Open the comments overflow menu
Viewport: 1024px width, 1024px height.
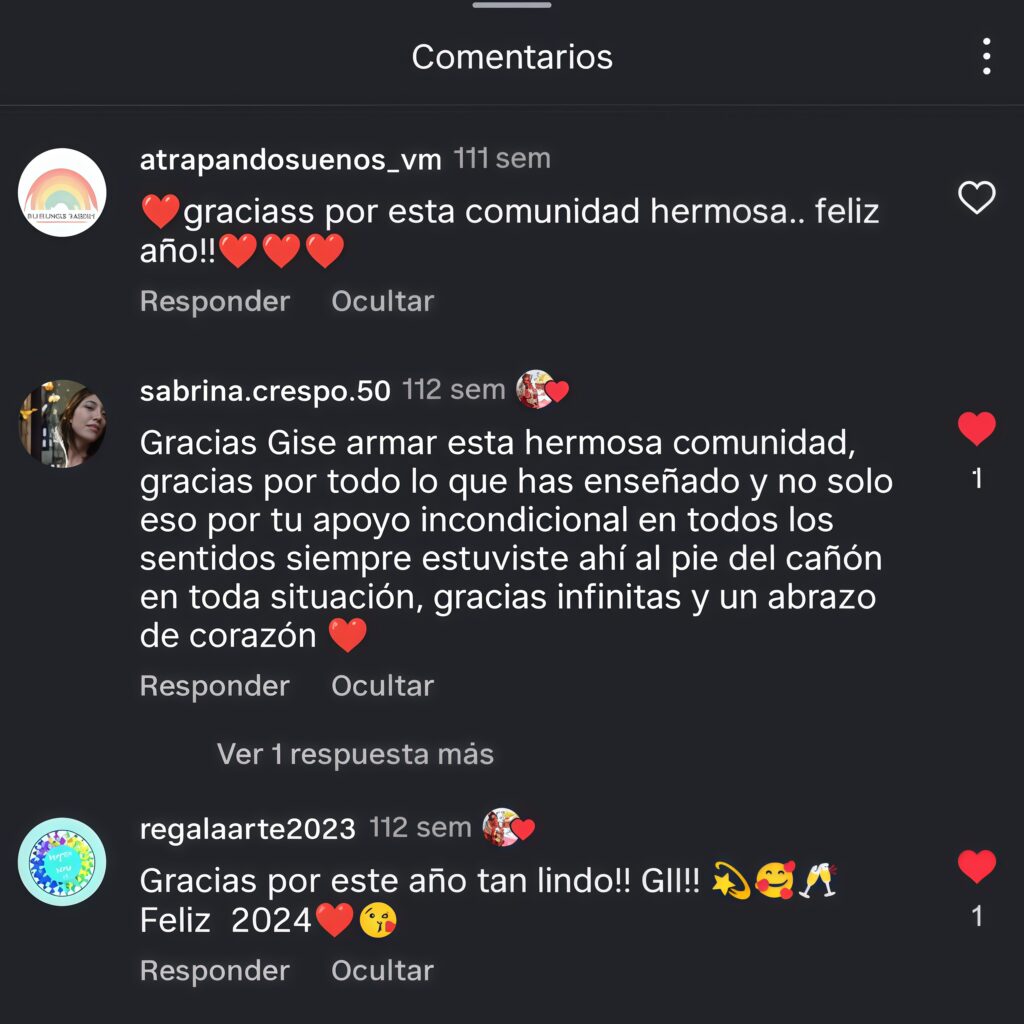tap(986, 57)
